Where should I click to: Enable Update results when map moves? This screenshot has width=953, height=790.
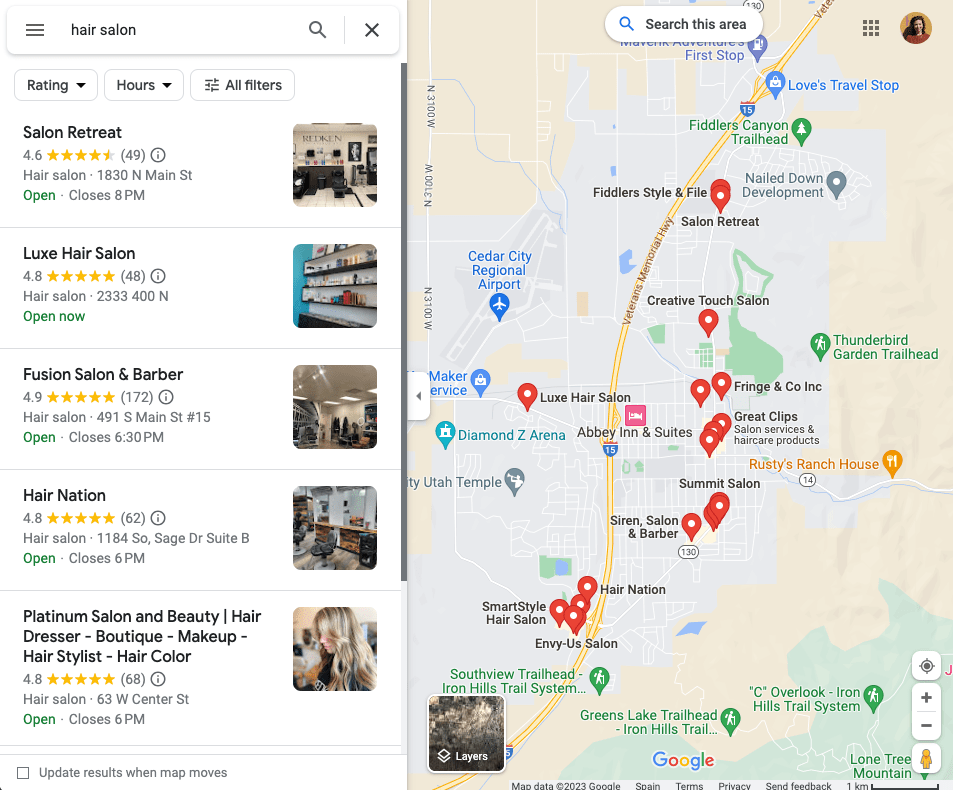23,773
